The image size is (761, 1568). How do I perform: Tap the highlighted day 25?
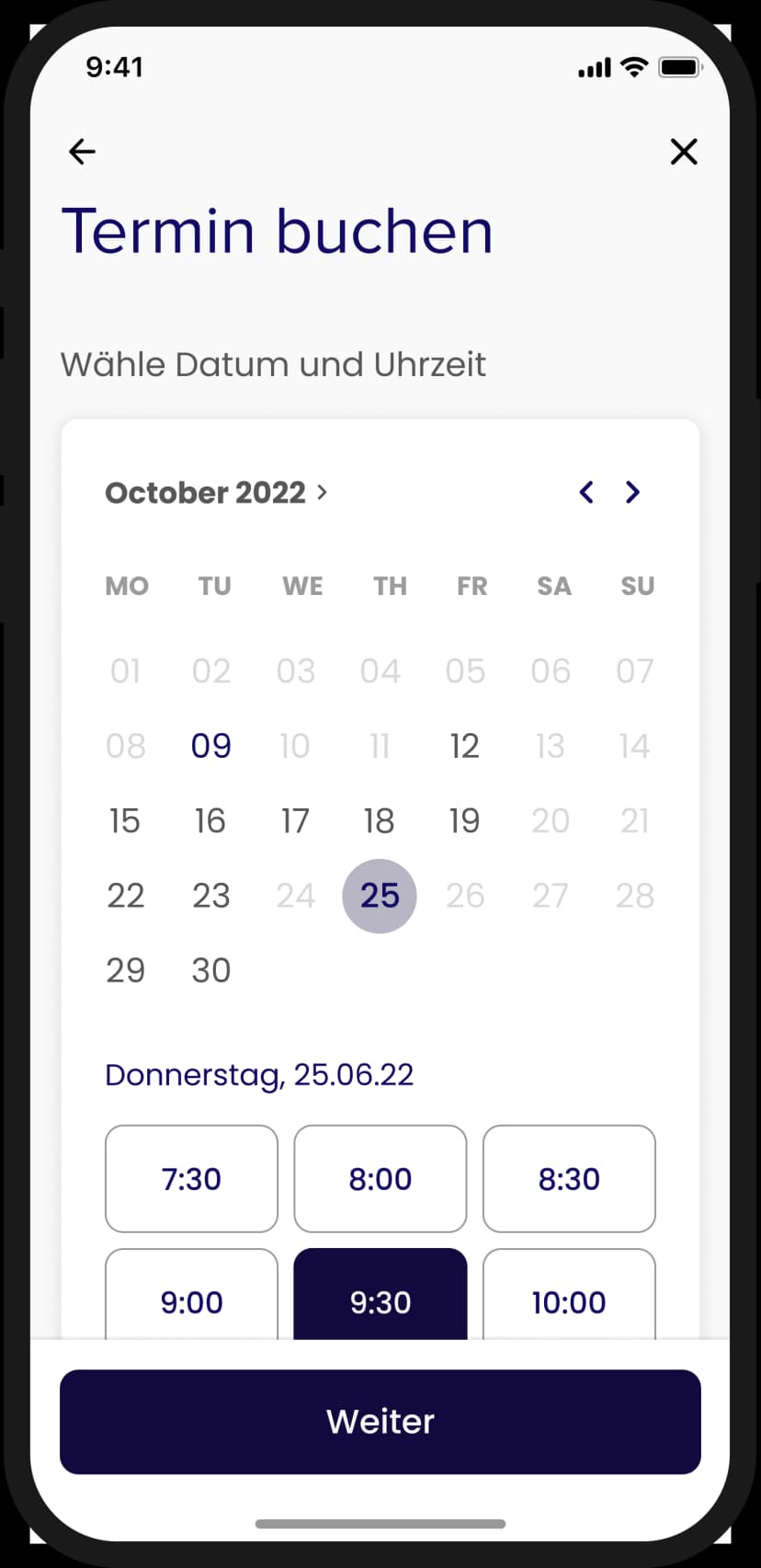[x=380, y=896]
